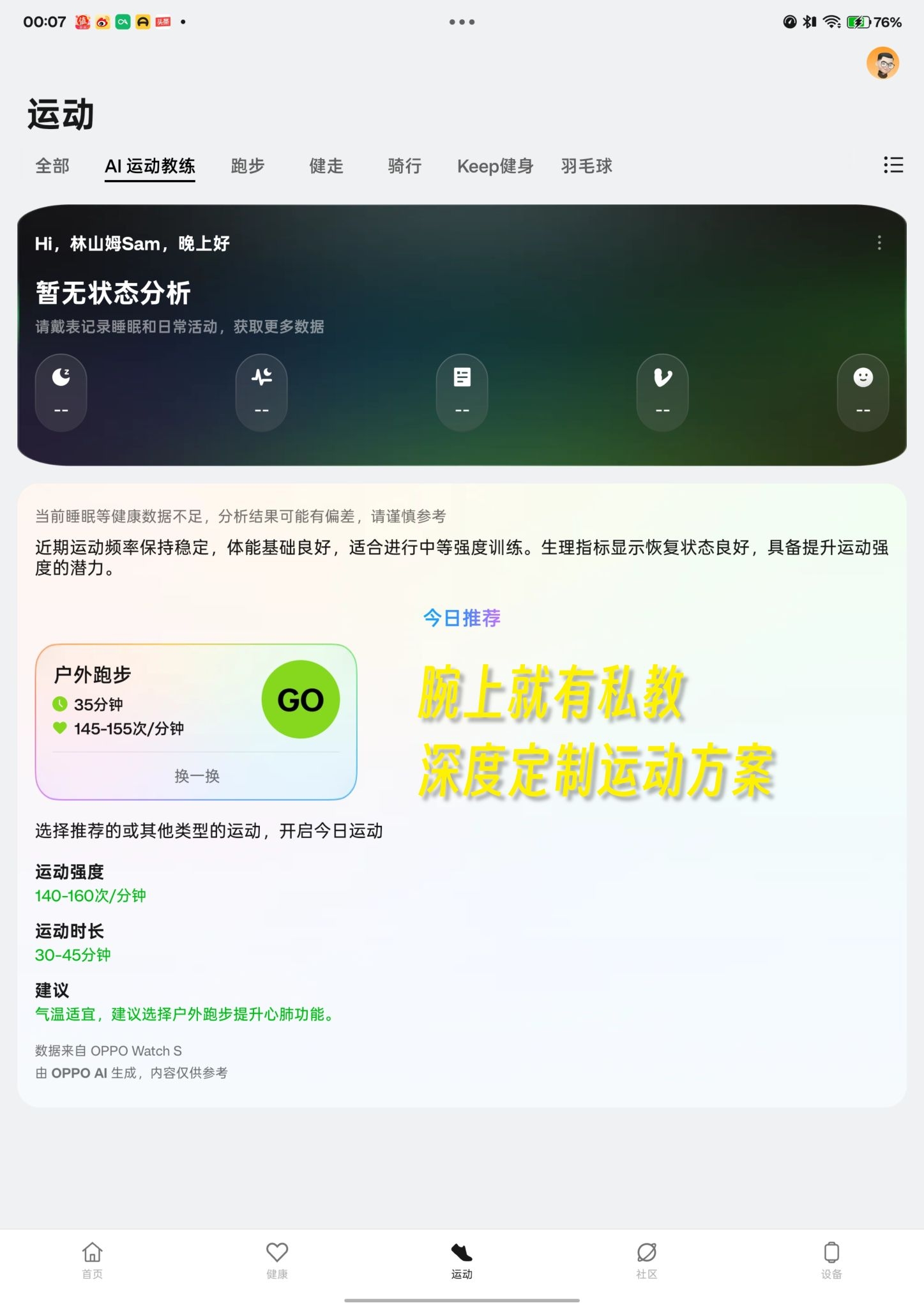Switch to the 羽毛球 tab
The width and height of the screenshot is (924, 1308).
point(586,166)
